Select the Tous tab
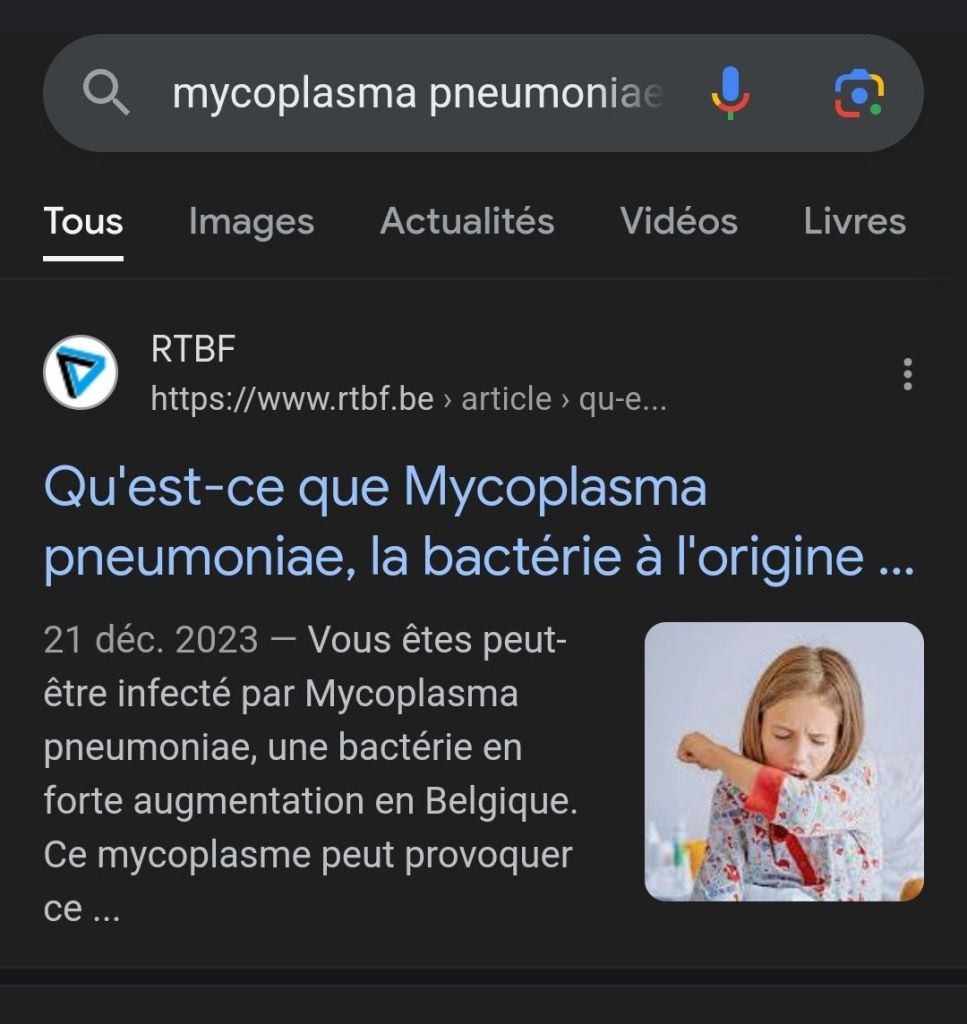The image size is (967, 1024). 83,222
